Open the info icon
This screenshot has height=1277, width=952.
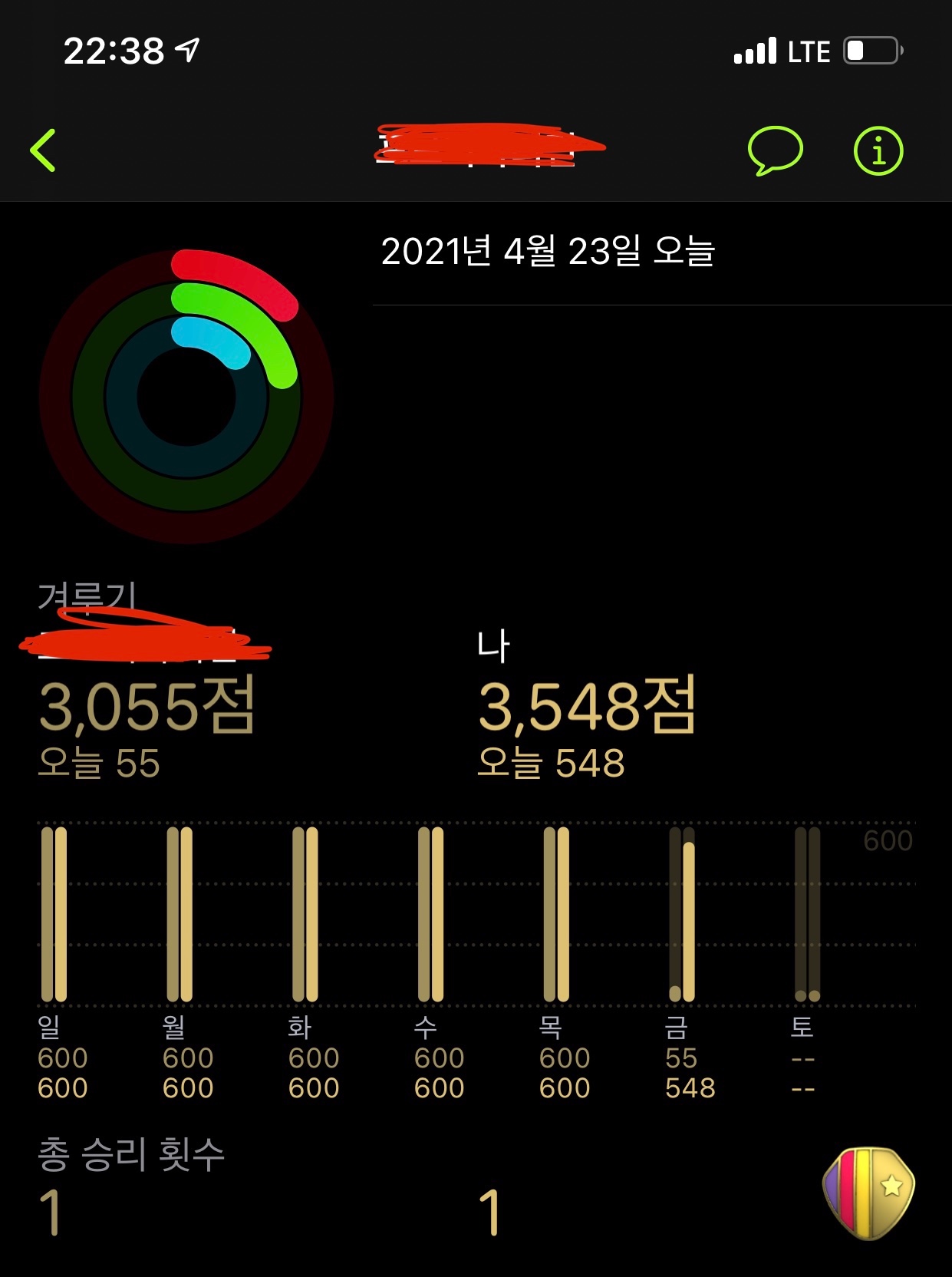(878, 150)
